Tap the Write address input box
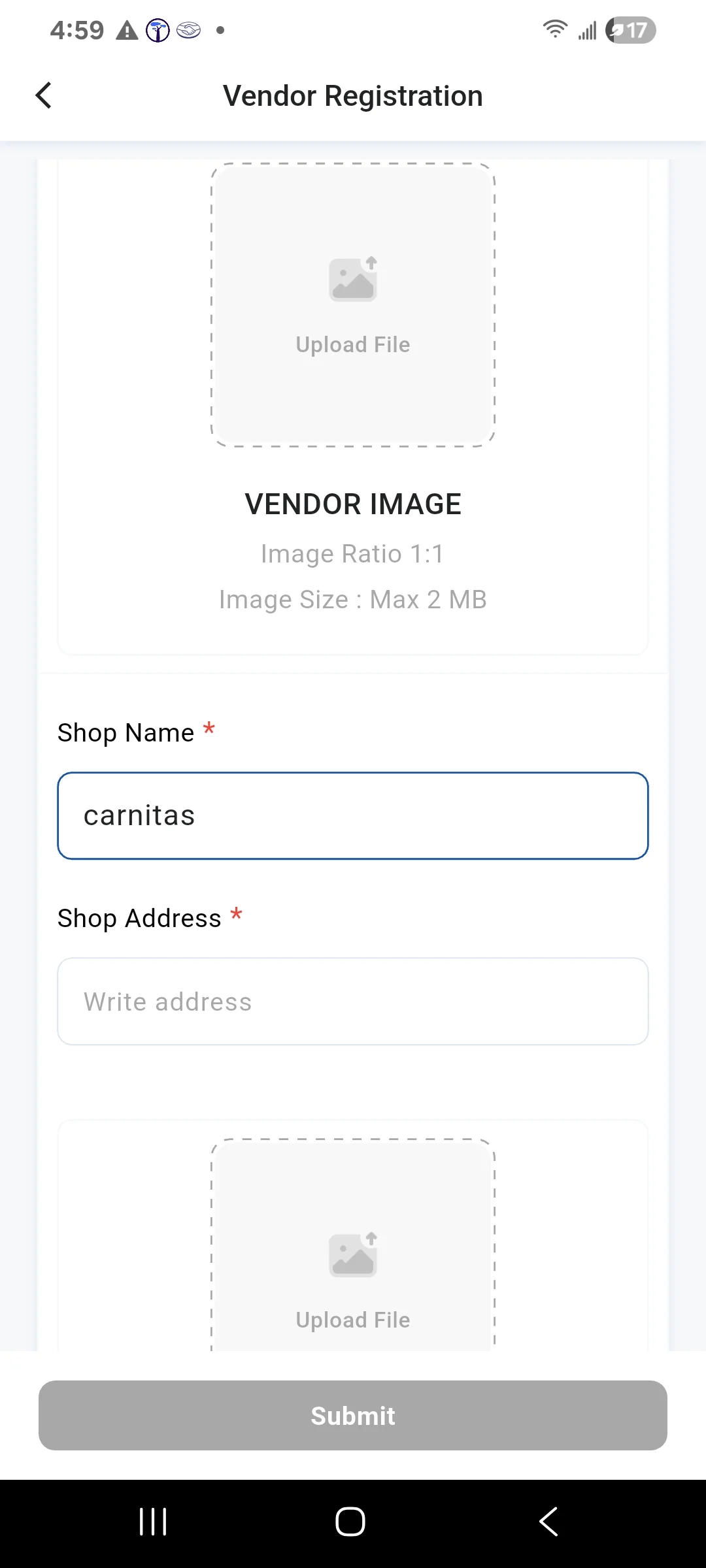 coord(352,1001)
